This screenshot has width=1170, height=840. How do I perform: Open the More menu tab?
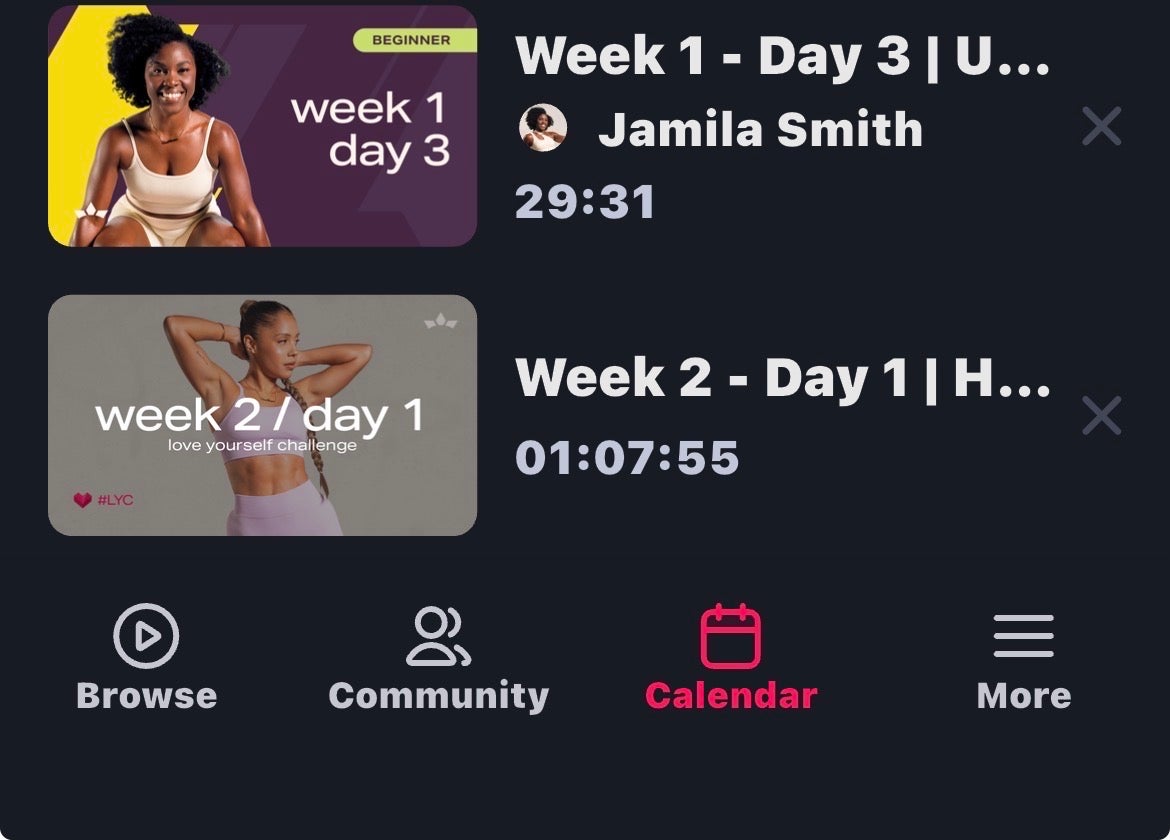(1023, 657)
